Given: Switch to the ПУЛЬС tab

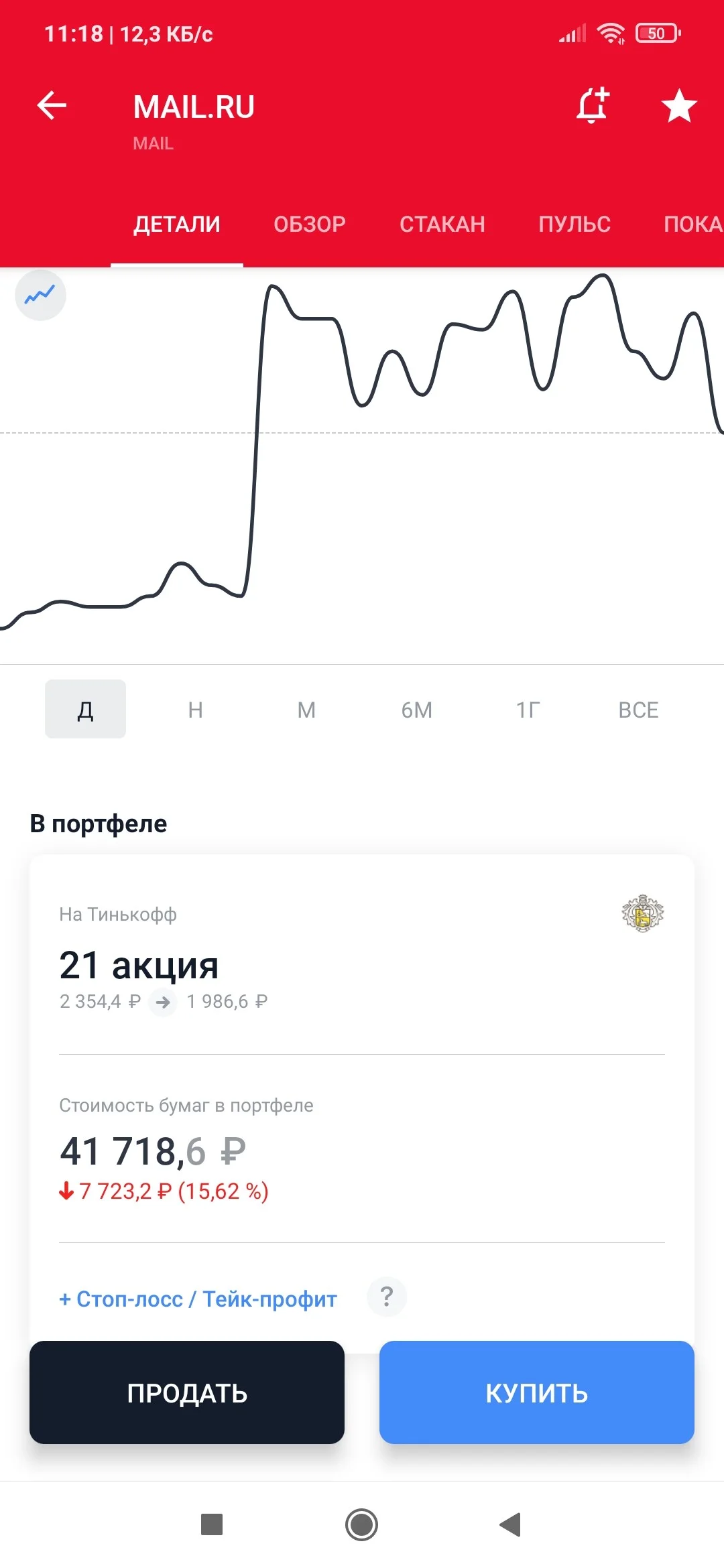Looking at the screenshot, I should point(575,224).
